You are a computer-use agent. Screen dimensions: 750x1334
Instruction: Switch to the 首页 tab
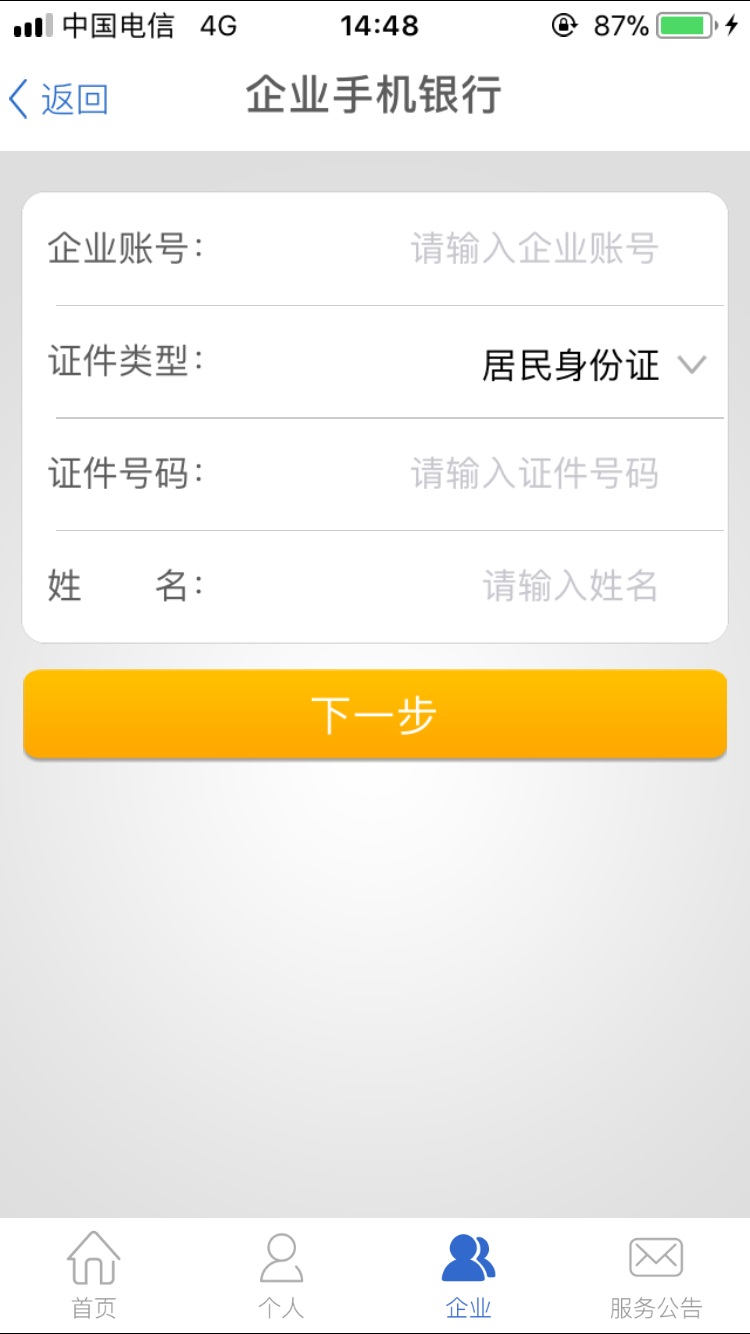94,1275
